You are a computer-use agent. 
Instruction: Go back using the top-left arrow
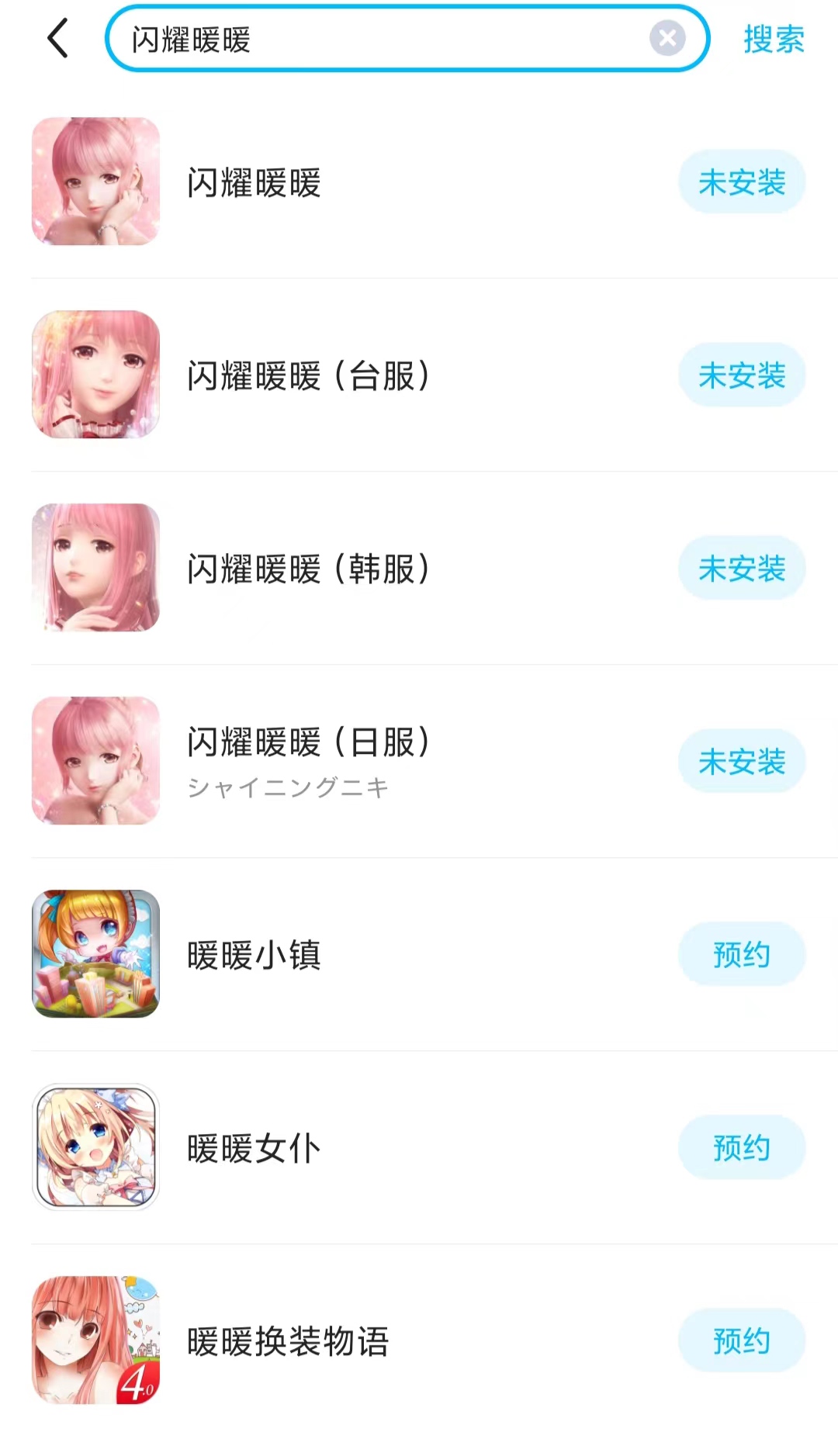point(58,39)
